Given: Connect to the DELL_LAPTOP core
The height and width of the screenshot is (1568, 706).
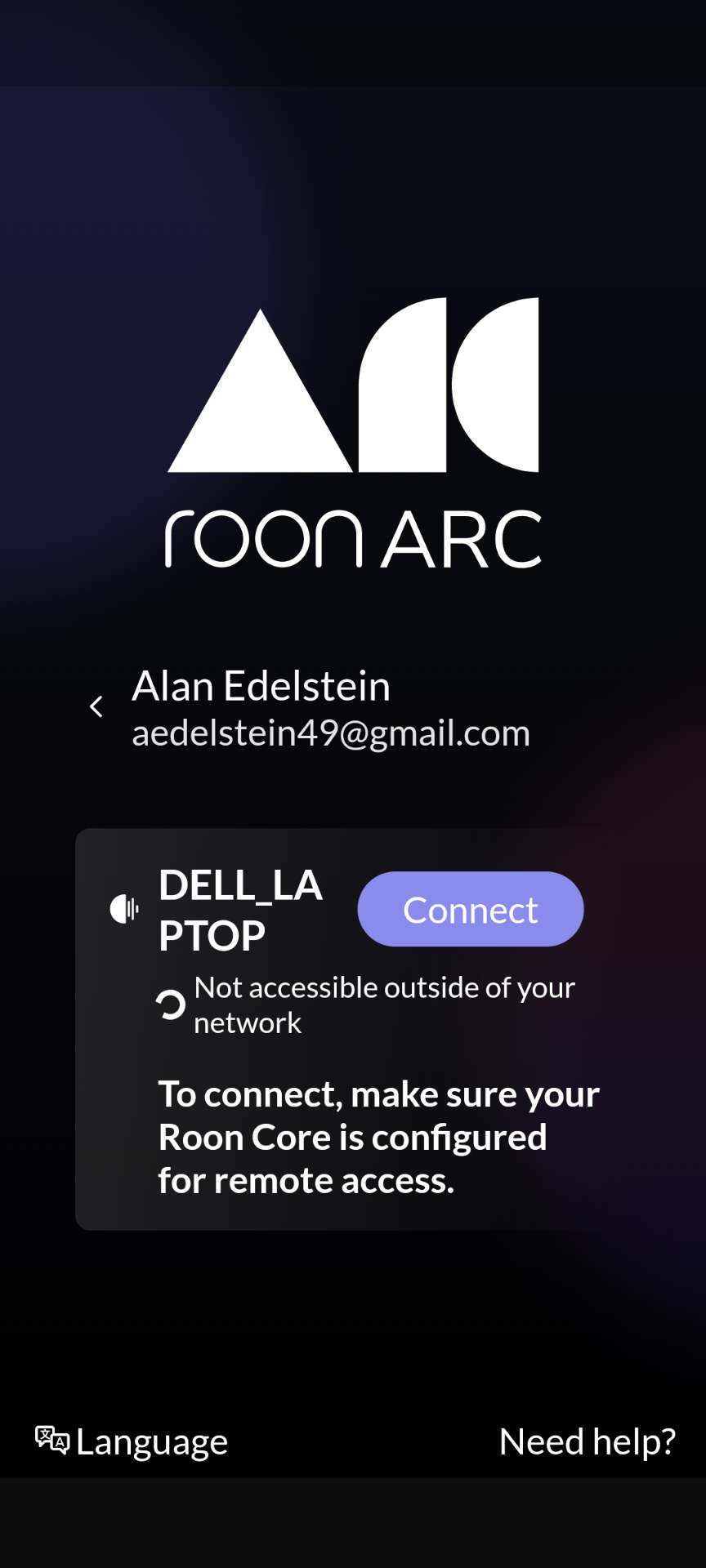Looking at the screenshot, I should point(470,909).
